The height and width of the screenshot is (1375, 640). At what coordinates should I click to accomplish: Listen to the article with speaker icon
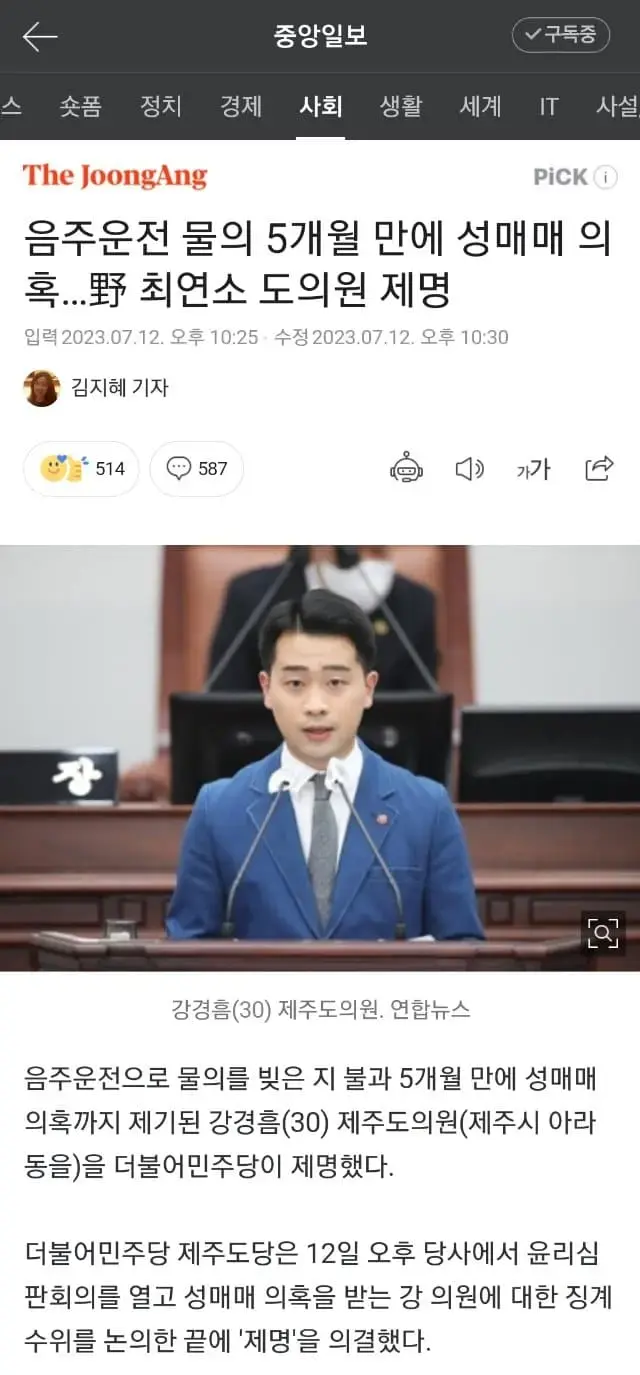coord(469,468)
